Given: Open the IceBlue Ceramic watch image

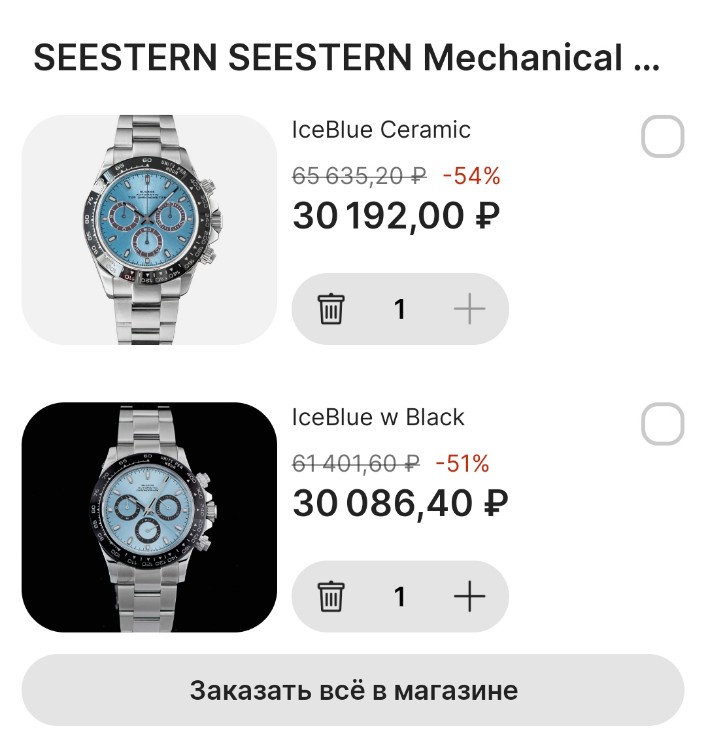Looking at the screenshot, I should tap(149, 230).
